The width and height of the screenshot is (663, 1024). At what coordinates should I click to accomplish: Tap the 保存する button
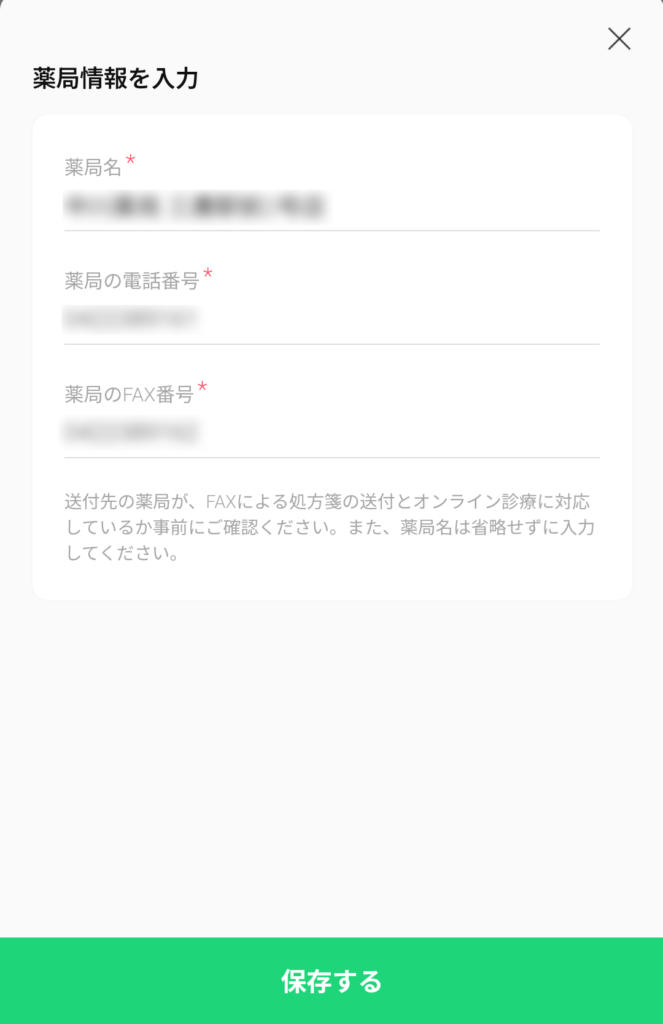(331, 981)
